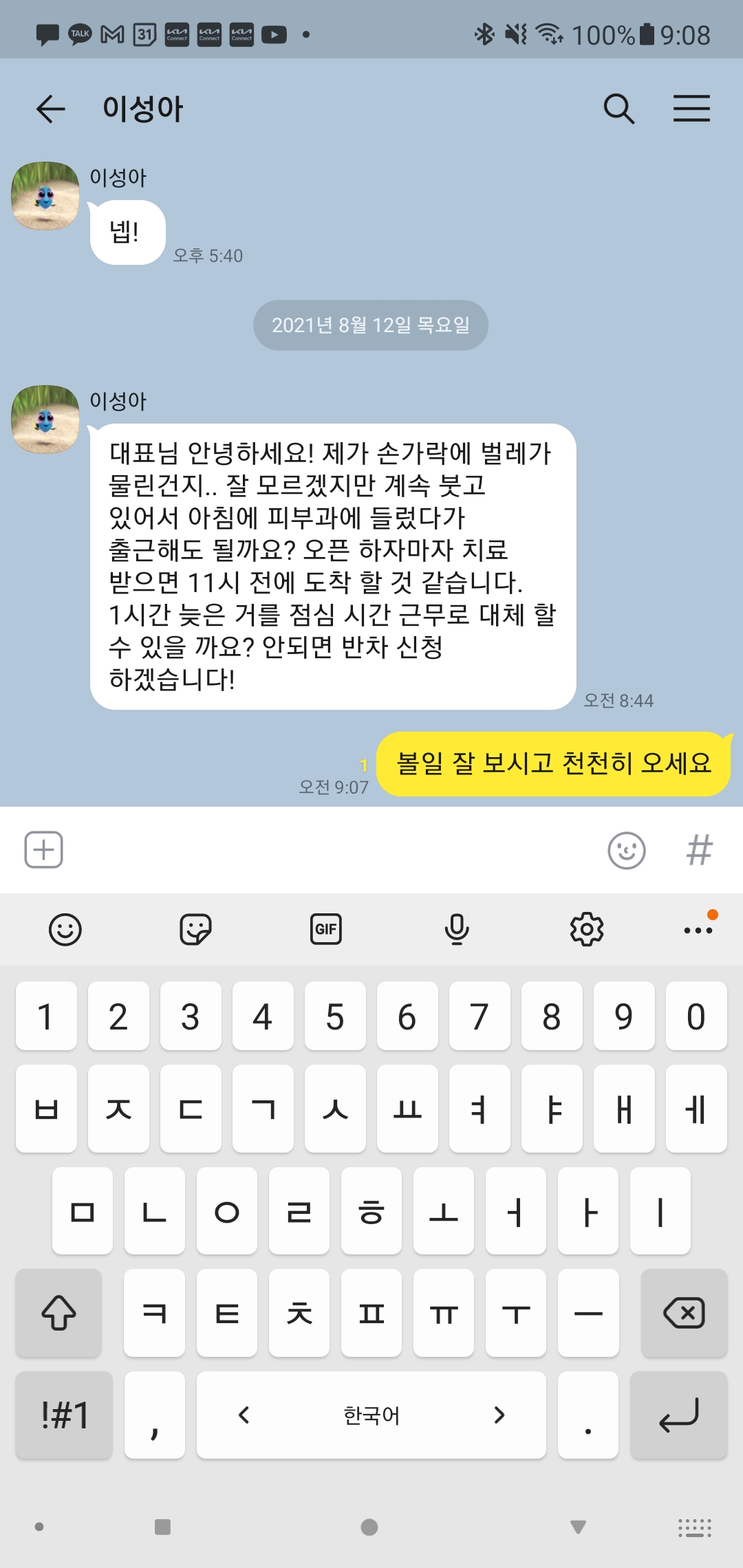Expand more keyboard toolbar options
Screen dimensions: 743x1568
[x=698, y=930]
